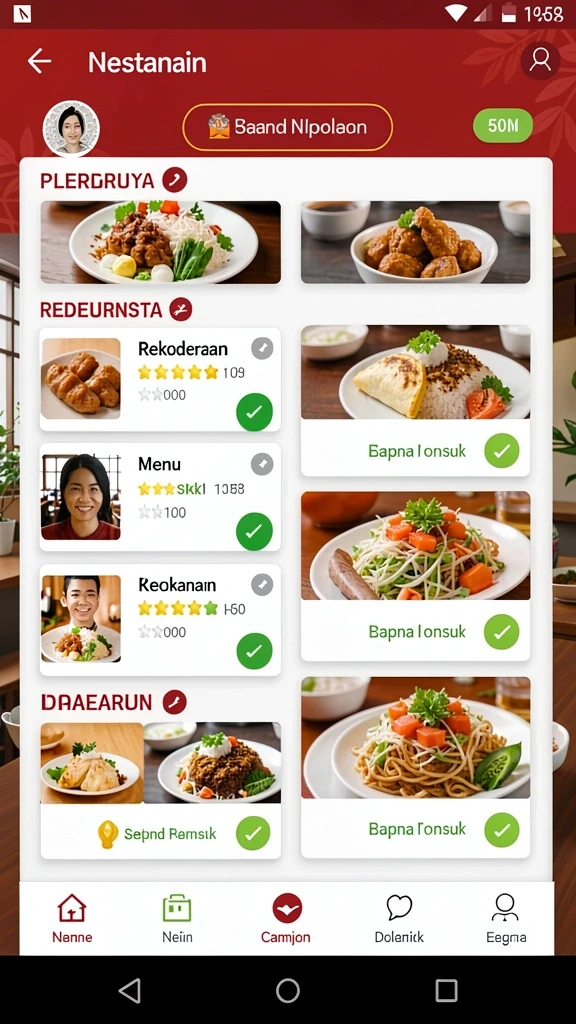Image resolution: width=576 pixels, height=1024 pixels.
Task: Go back using the top-left arrow
Action: click(39, 61)
